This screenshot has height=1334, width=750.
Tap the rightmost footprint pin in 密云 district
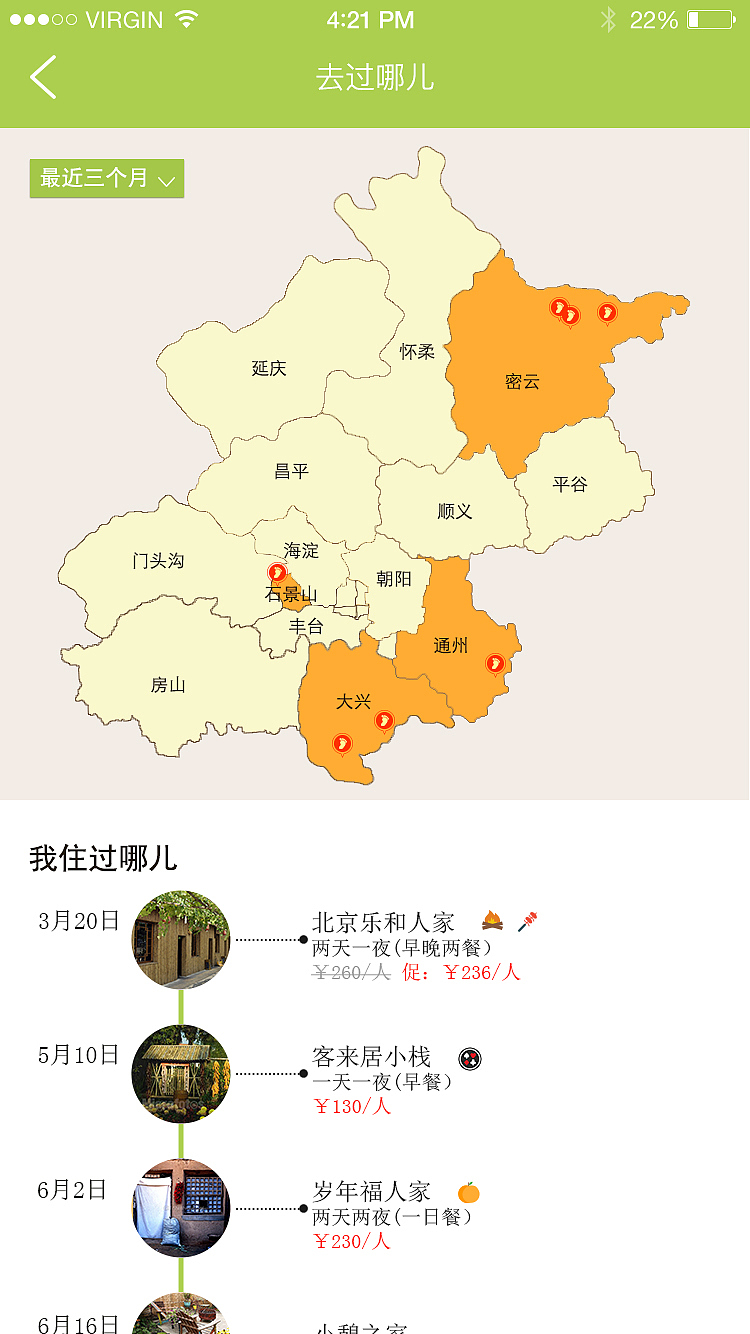(x=606, y=312)
